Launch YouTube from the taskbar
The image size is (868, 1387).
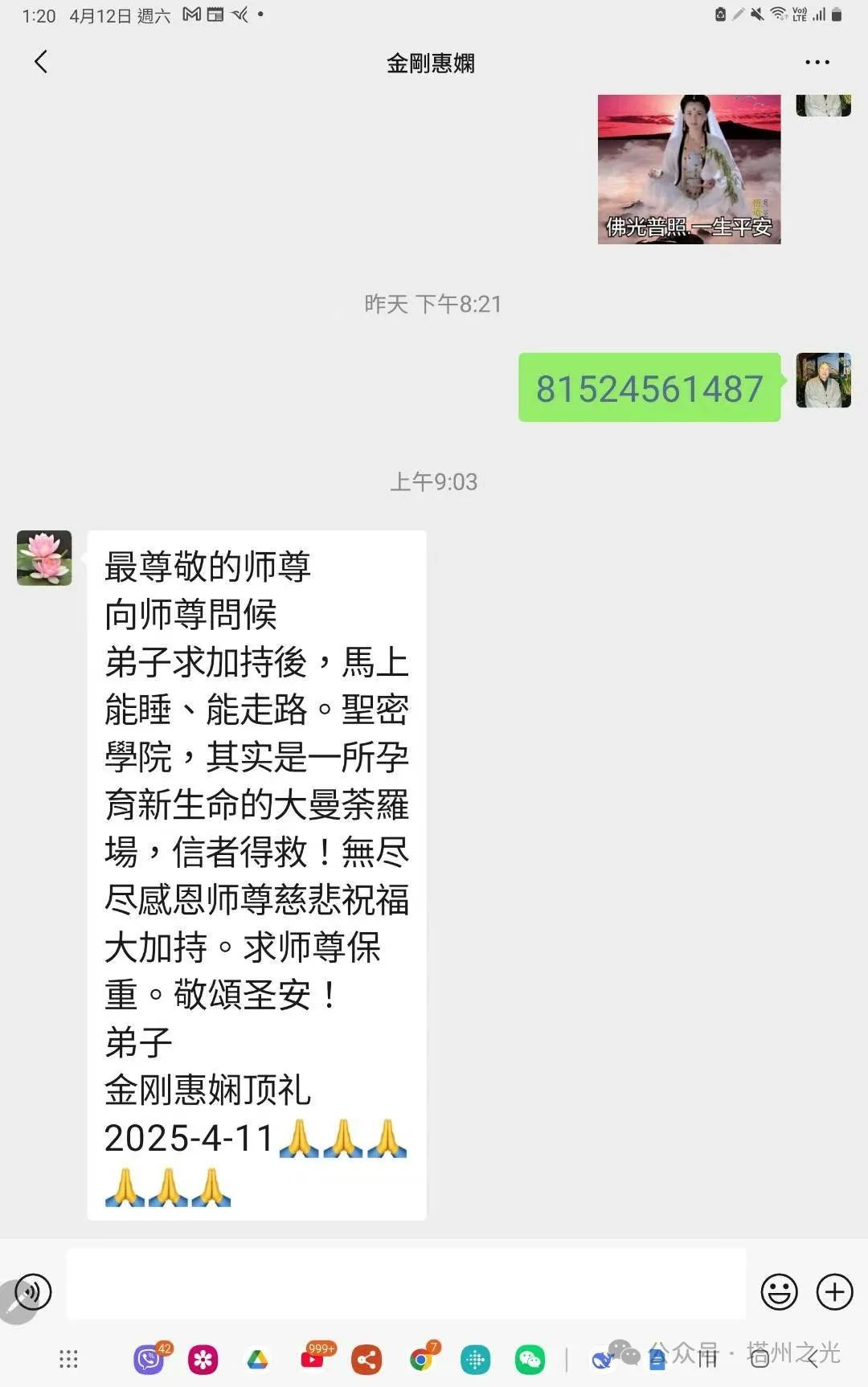[313, 1360]
